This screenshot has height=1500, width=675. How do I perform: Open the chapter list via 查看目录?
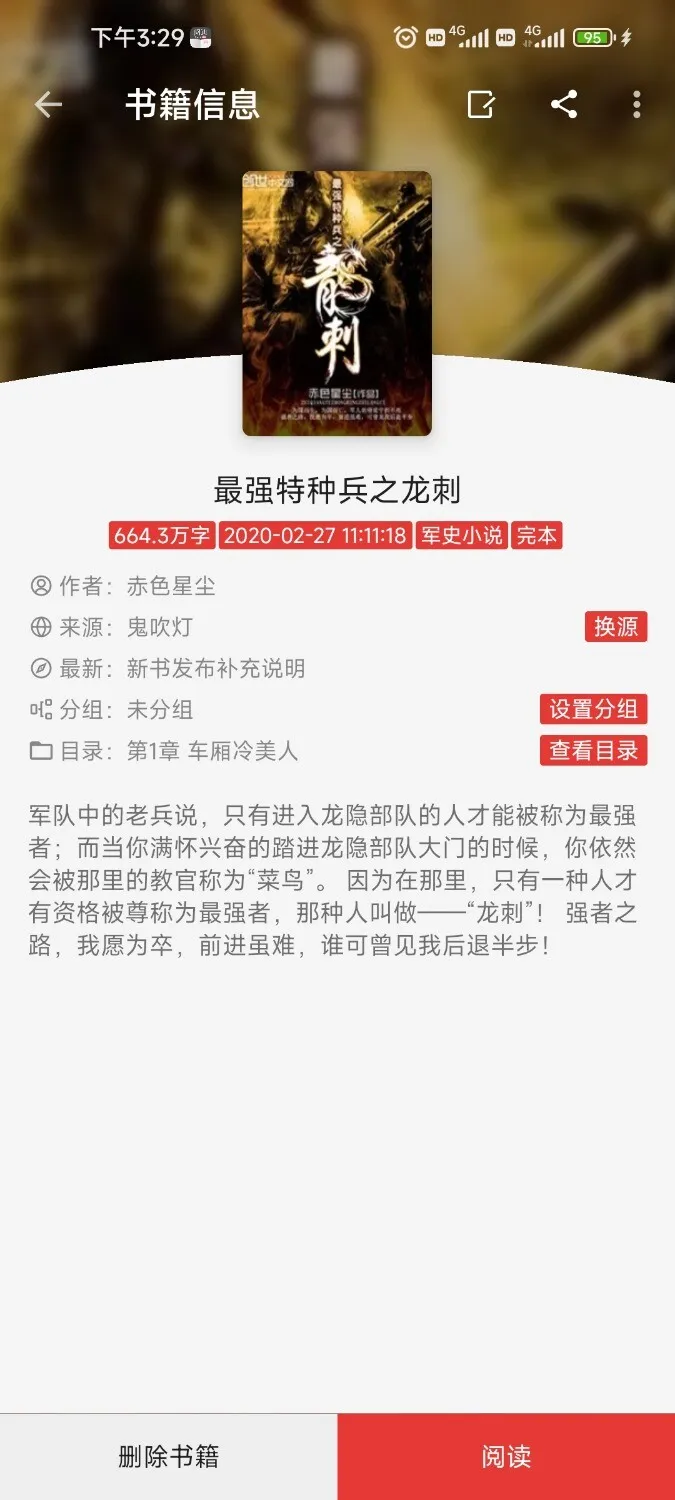[594, 750]
